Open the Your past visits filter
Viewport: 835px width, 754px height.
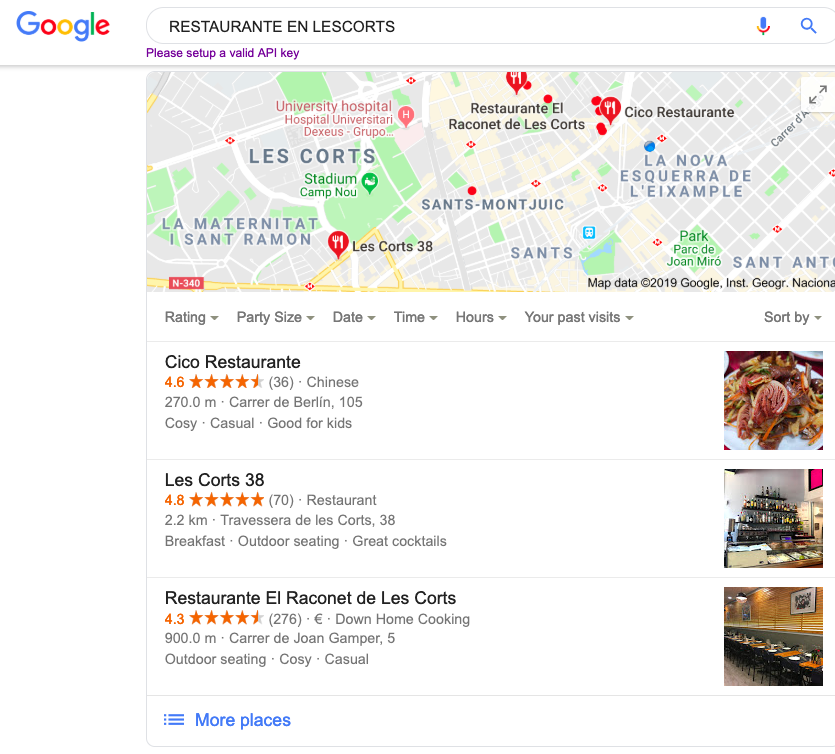[578, 317]
